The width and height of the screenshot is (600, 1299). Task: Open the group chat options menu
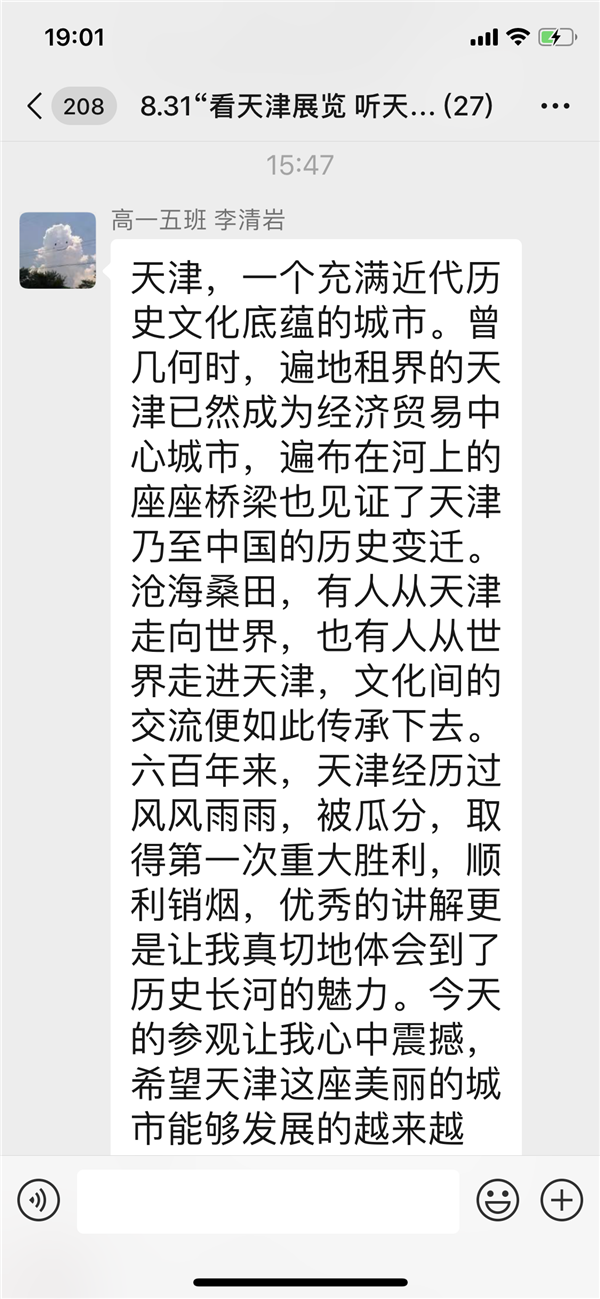[555, 106]
